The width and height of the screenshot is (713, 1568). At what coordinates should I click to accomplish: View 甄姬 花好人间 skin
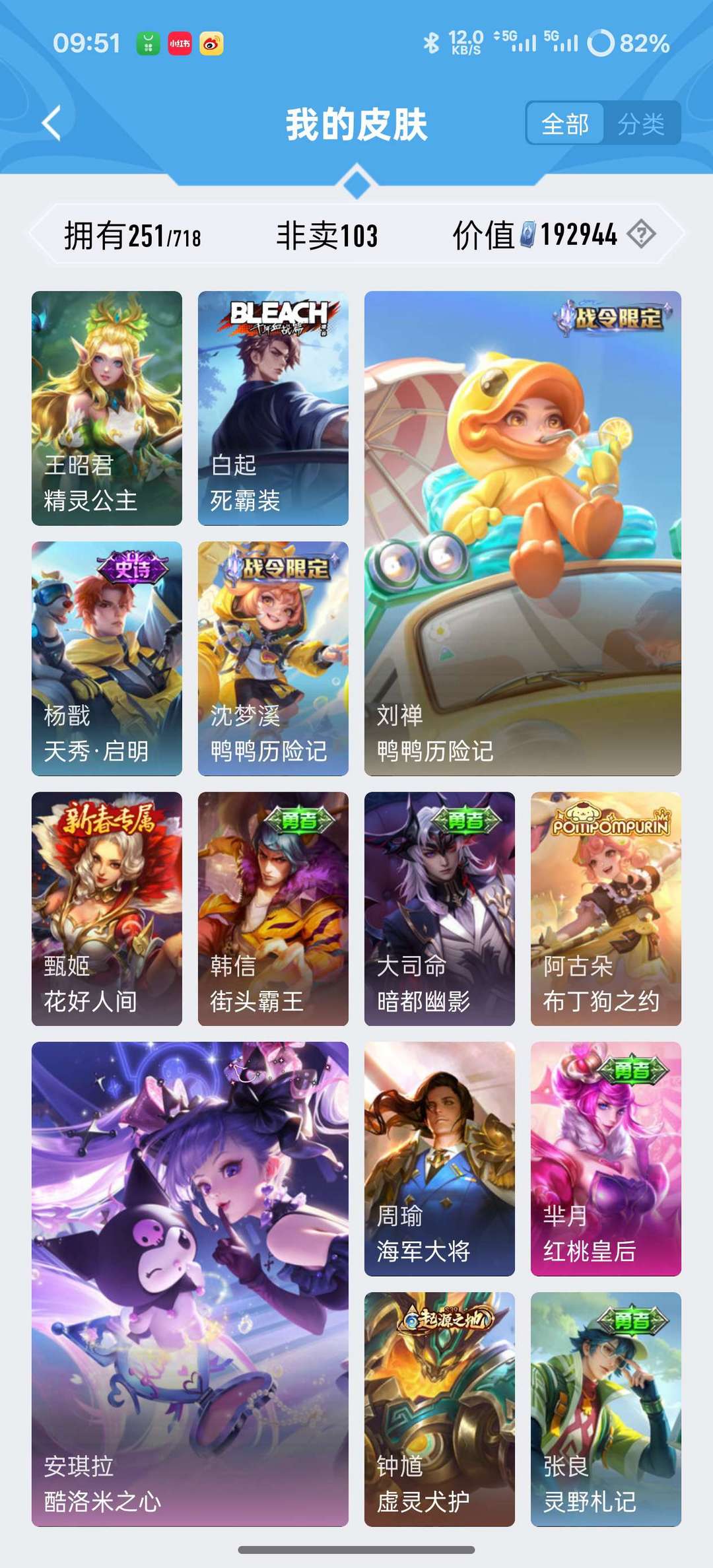click(x=107, y=908)
